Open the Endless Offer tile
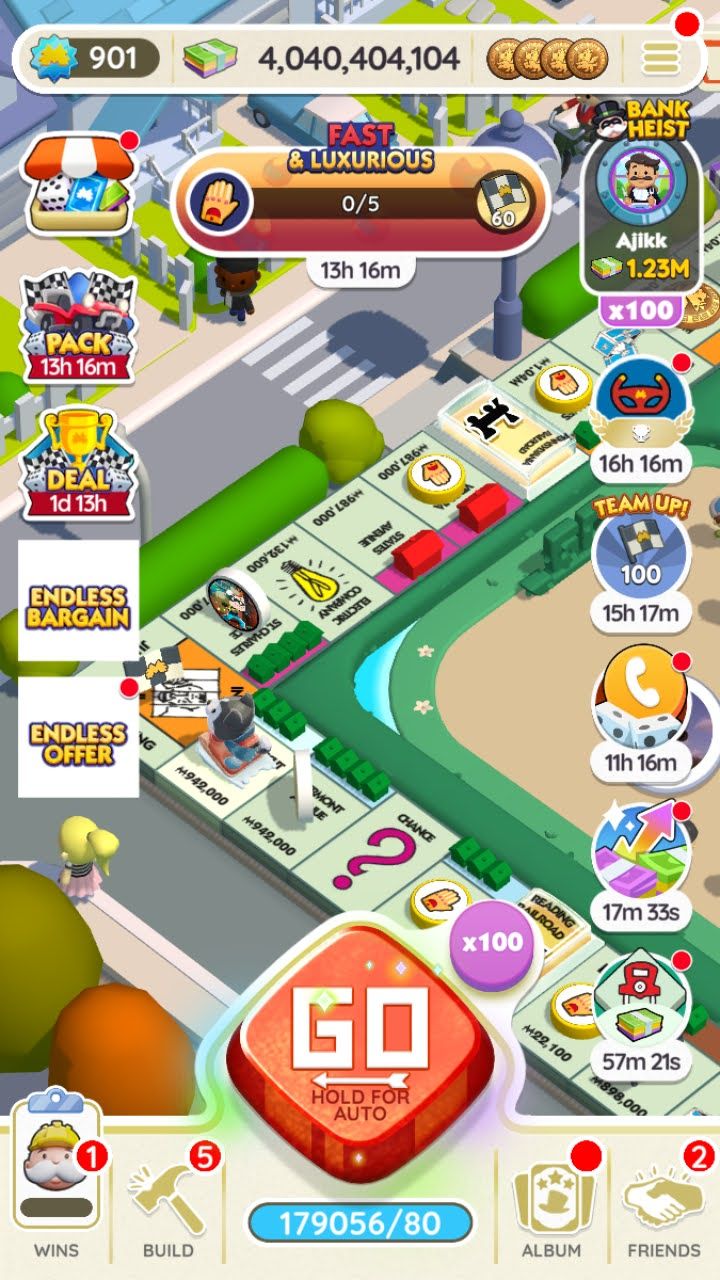Screen dimensions: 720x1280 tap(78, 738)
